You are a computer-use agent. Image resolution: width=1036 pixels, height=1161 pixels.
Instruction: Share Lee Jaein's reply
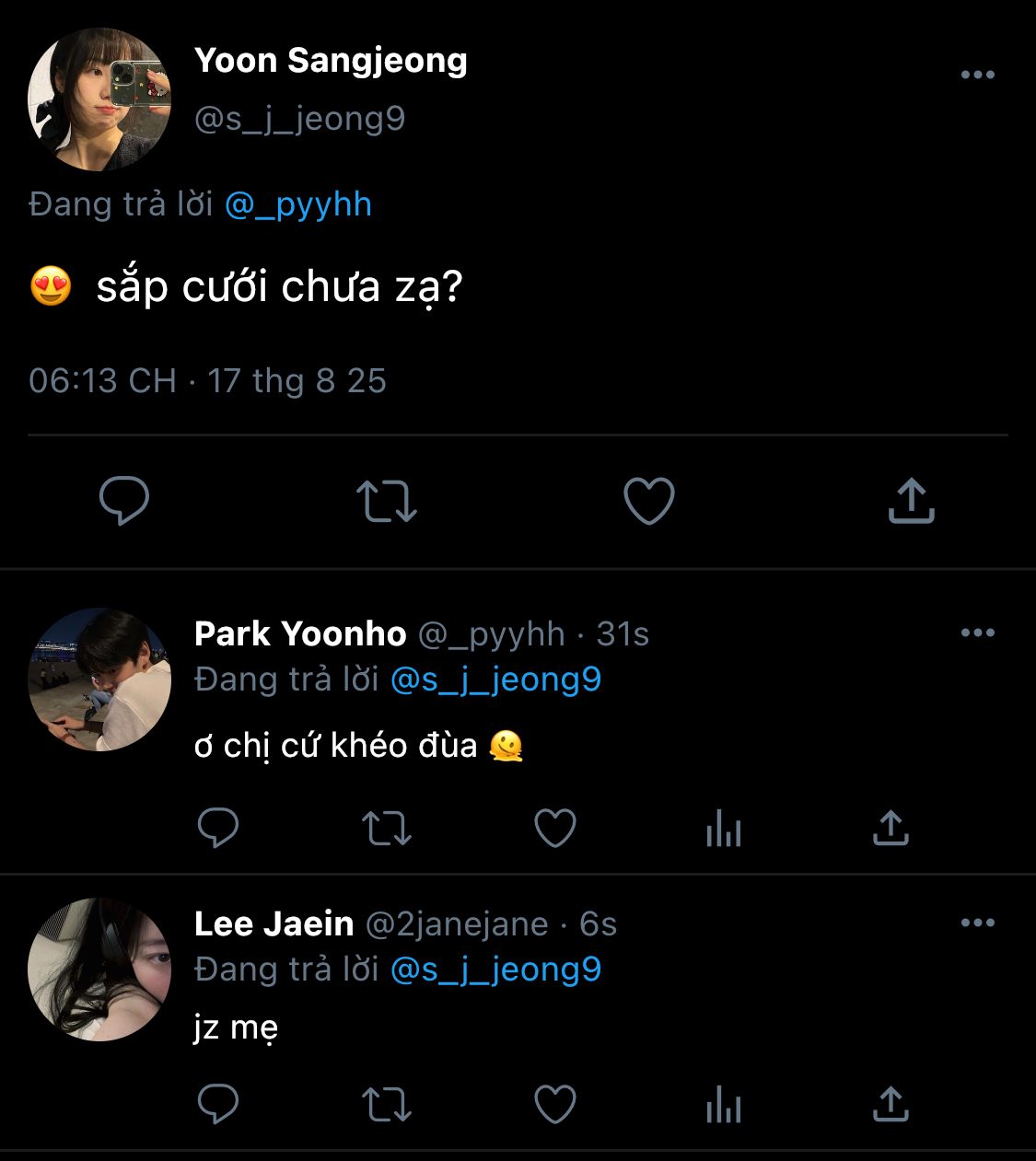(x=890, y=1104)
